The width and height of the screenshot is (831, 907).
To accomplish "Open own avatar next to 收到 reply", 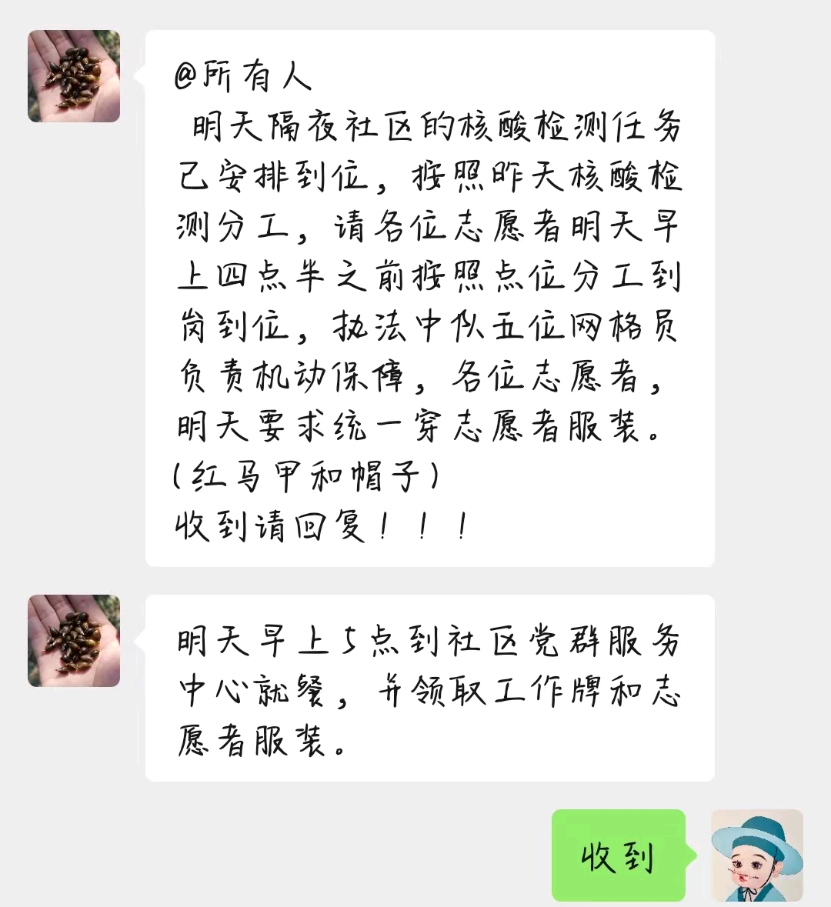I will coord(757,855).
